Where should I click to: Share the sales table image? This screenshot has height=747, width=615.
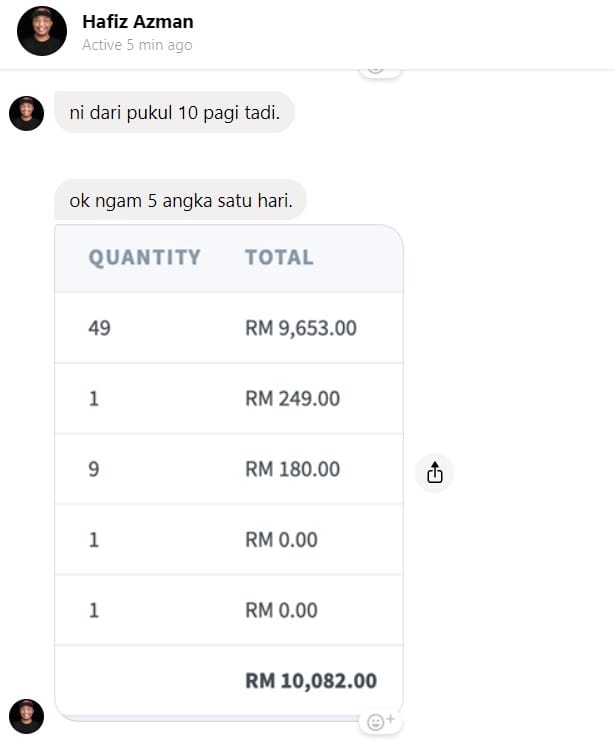point(434,473)
